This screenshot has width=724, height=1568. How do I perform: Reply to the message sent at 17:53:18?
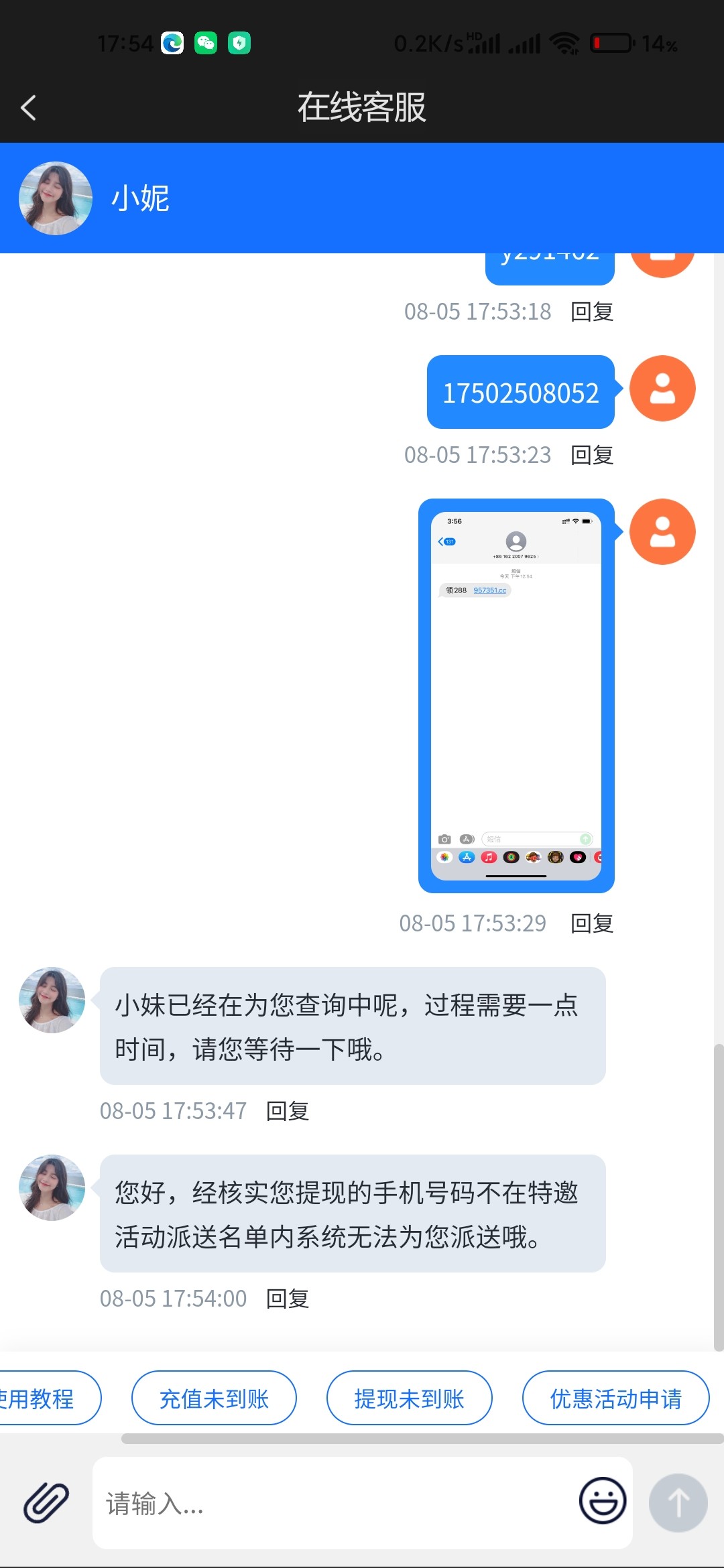[x=592, y=312]
